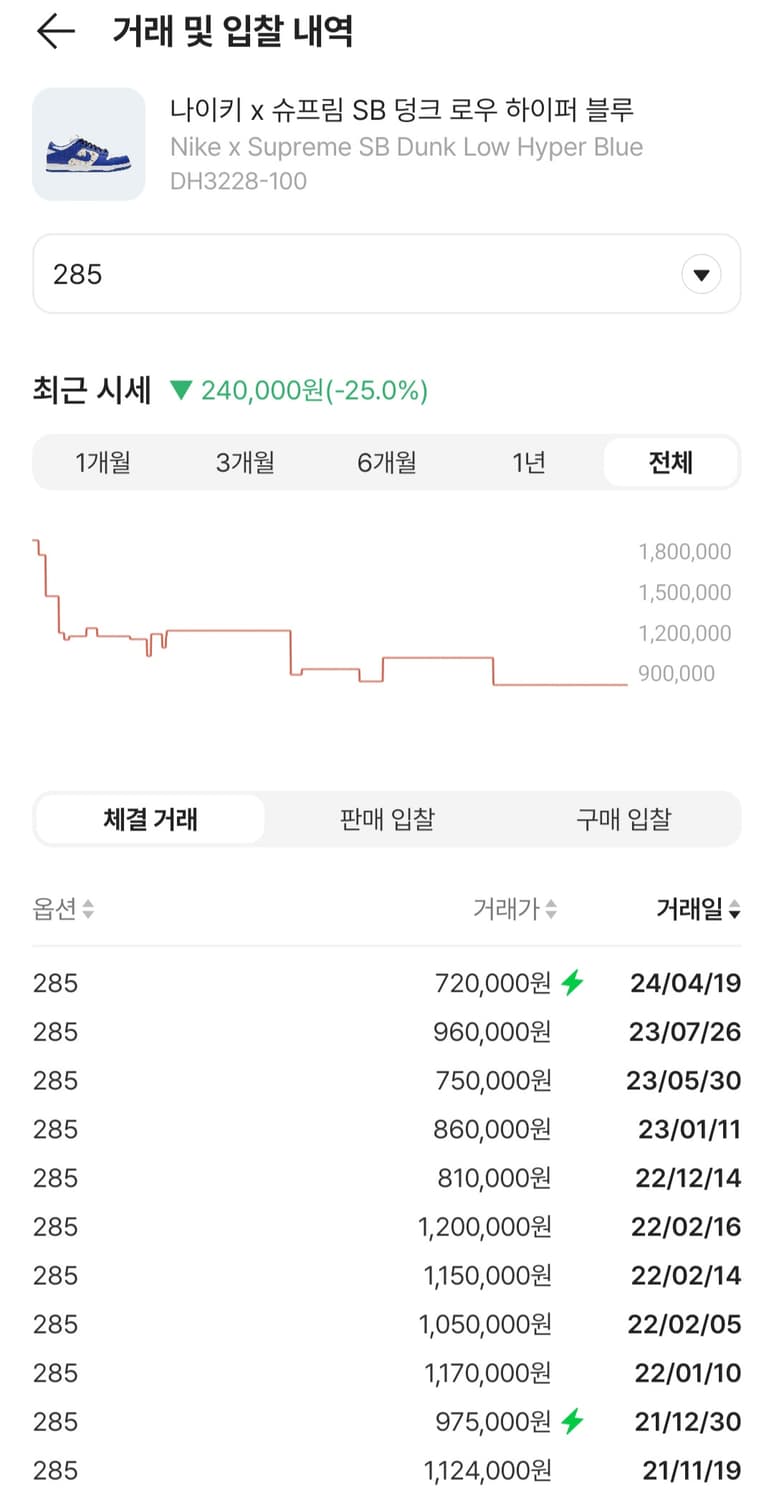Screen dimensions: 774x1500
Task: Click the model number DH3228-100
Action: 238,182
